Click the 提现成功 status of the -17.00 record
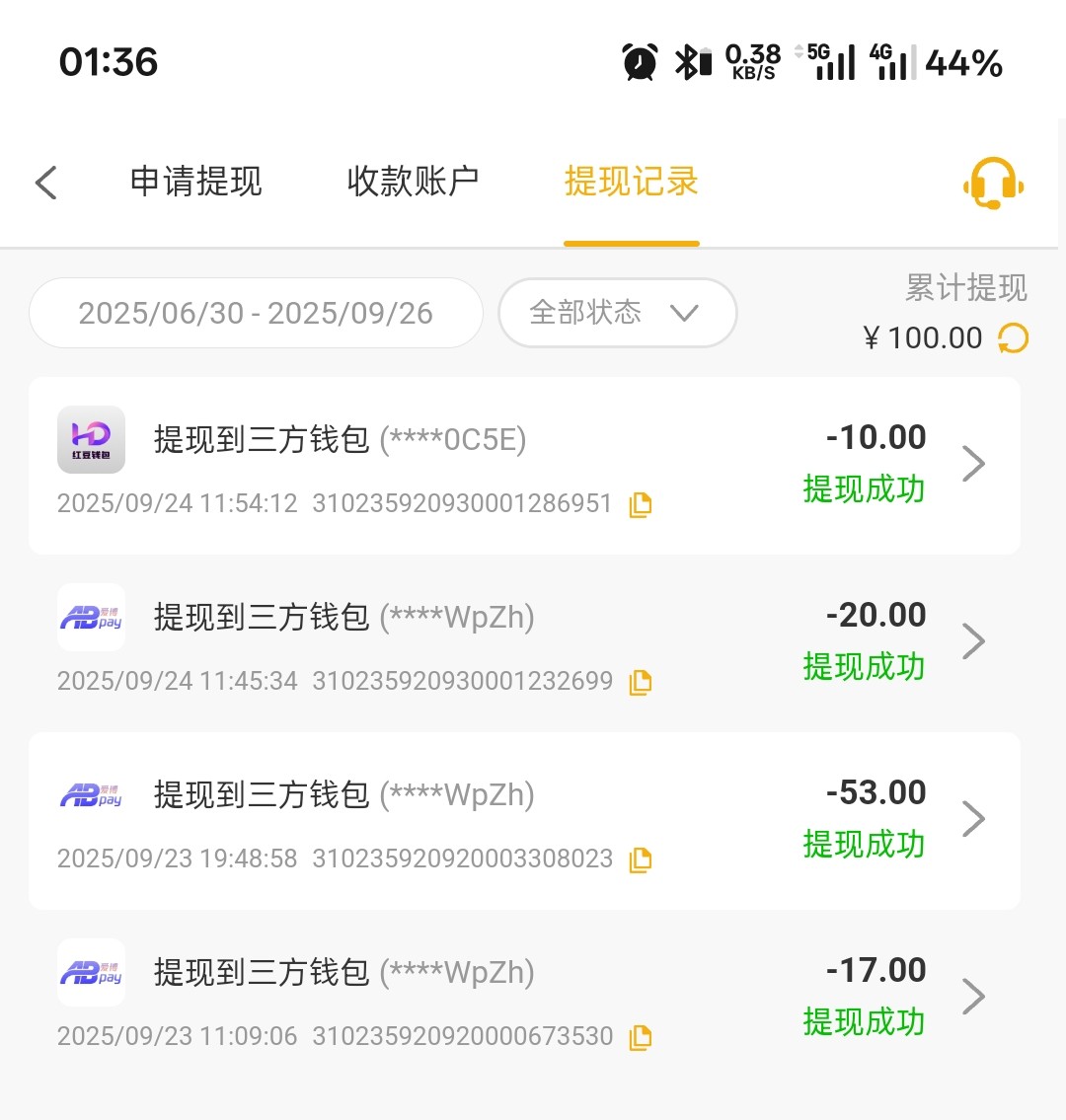 (x=864, y=1023)
